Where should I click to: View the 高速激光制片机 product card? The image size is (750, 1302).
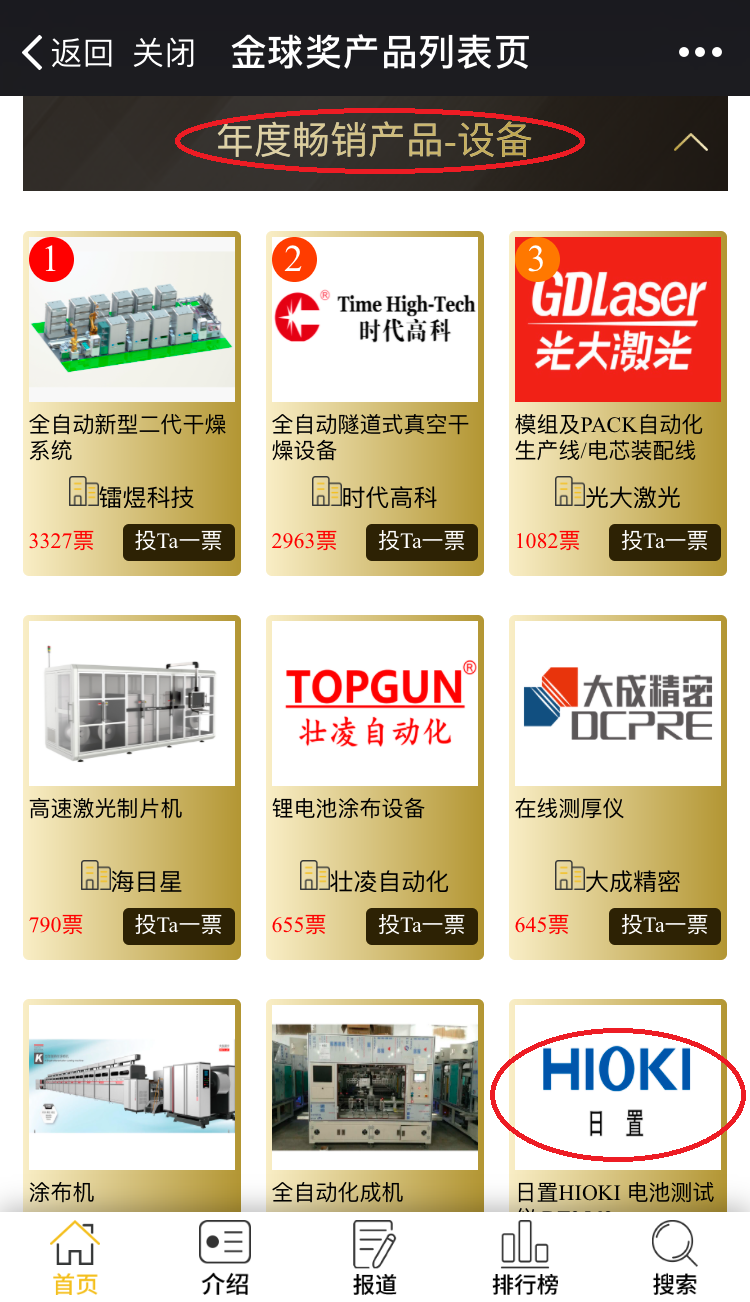132,703
